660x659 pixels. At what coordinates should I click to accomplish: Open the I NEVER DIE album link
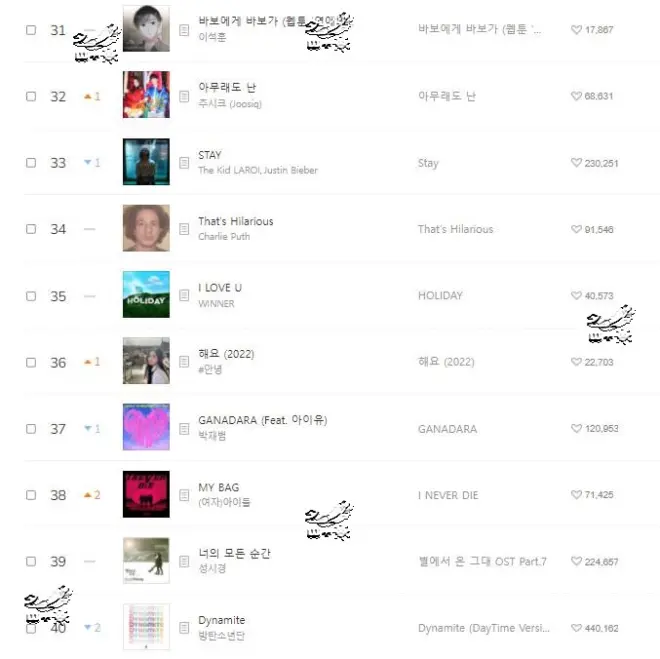point(448,495)
